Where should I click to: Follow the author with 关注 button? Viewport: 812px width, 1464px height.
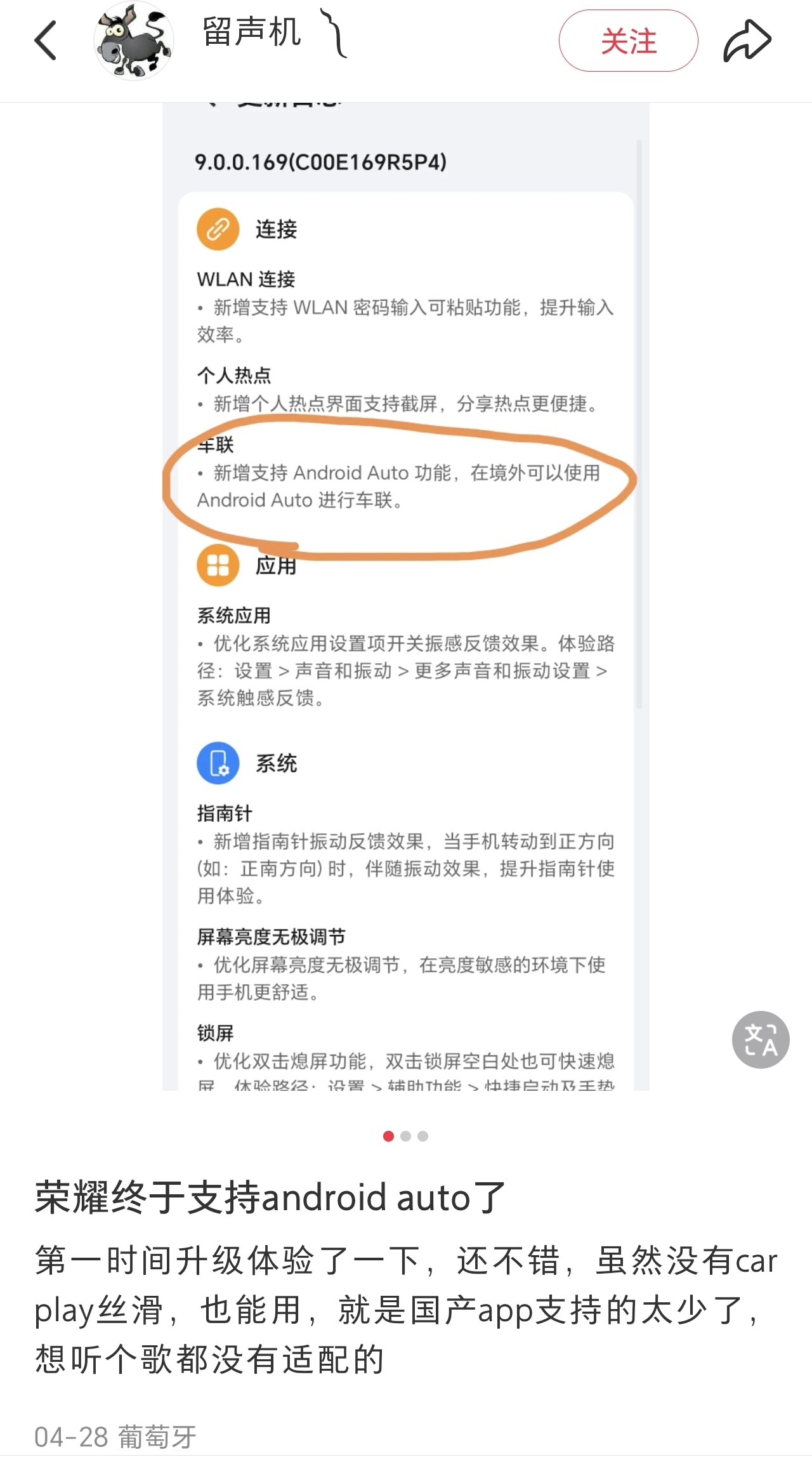(x=628, y=41)
